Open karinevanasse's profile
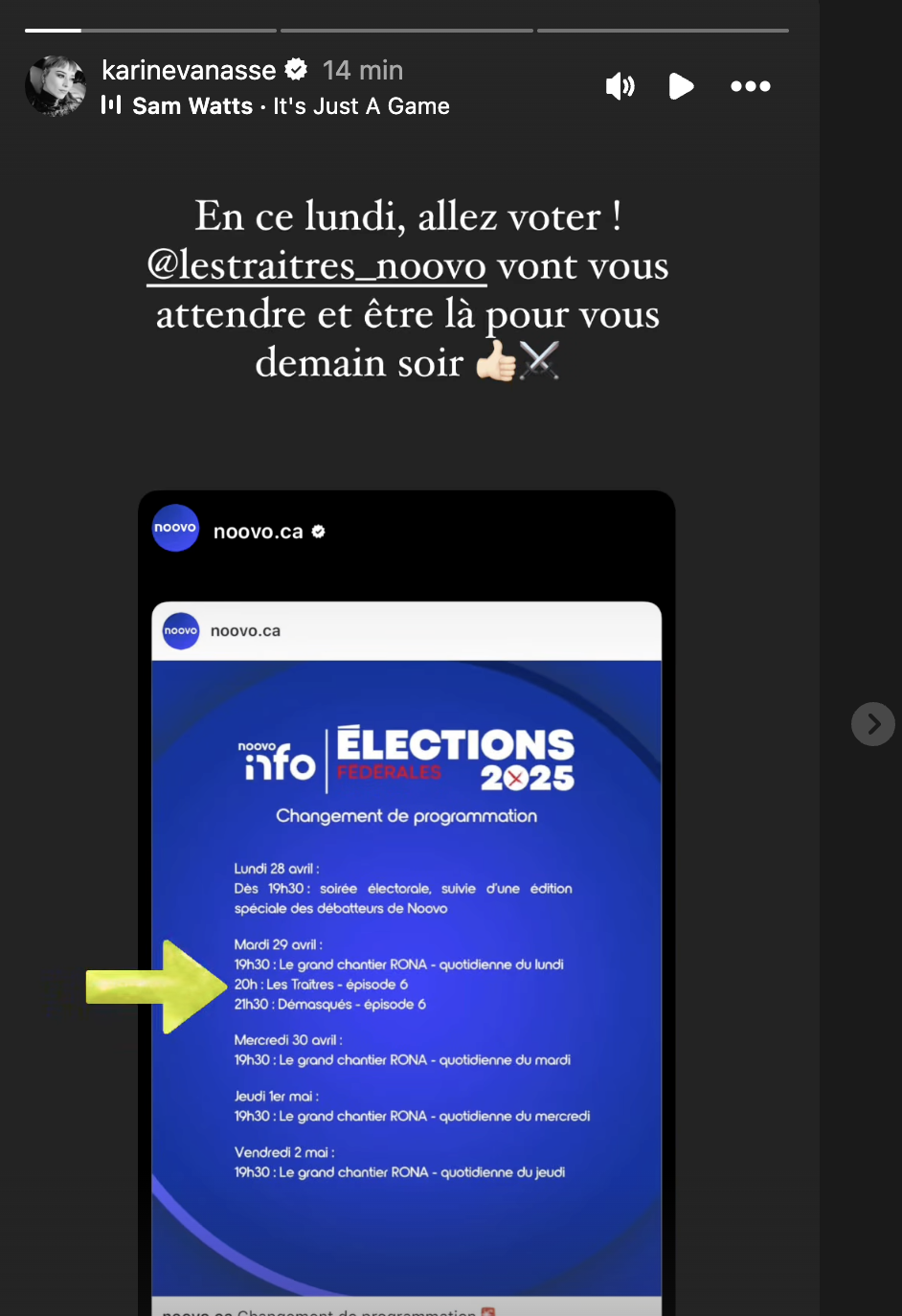The height and width of the screenshot is (1316, 902). coord(189,70)
